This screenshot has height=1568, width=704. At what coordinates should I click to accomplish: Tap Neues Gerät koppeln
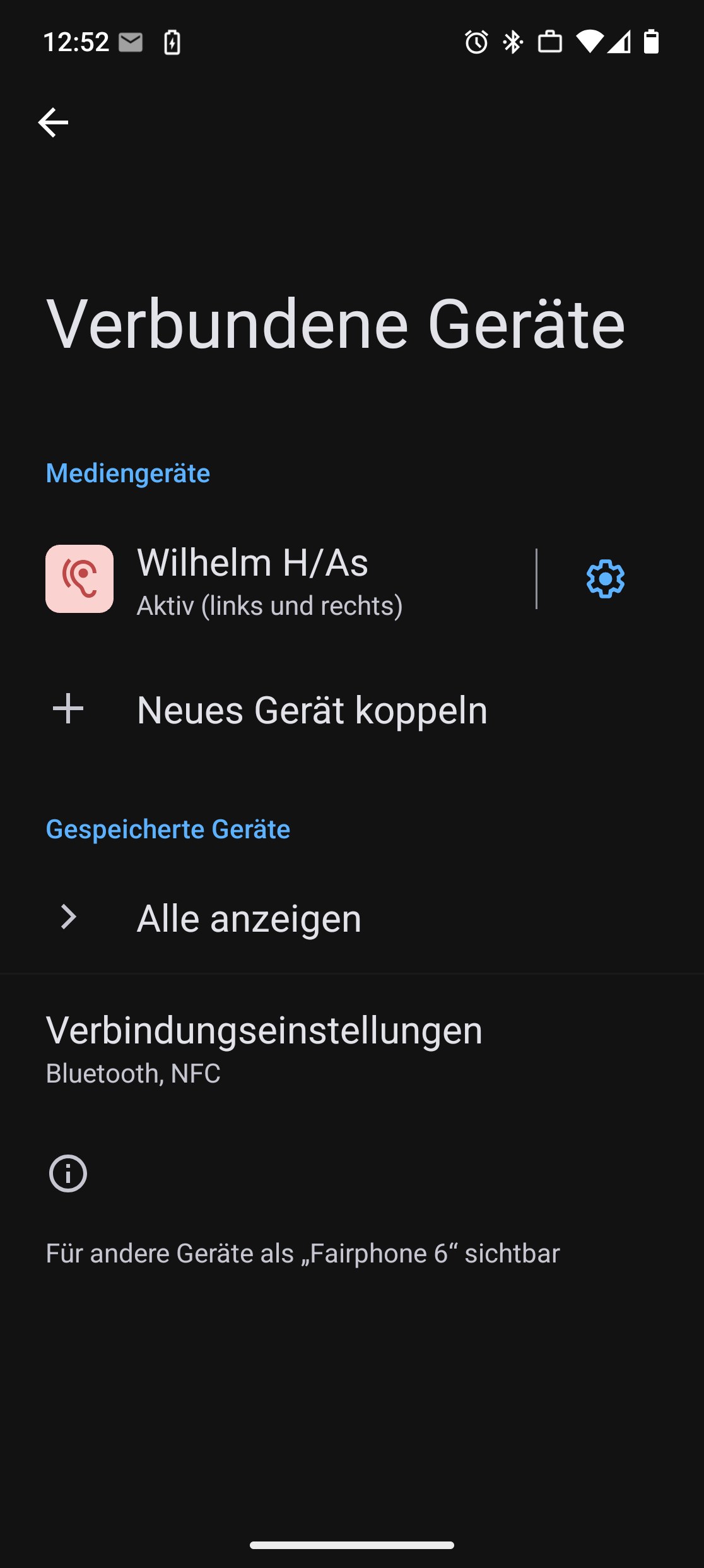pyautogui.click(x=312, y=710)
